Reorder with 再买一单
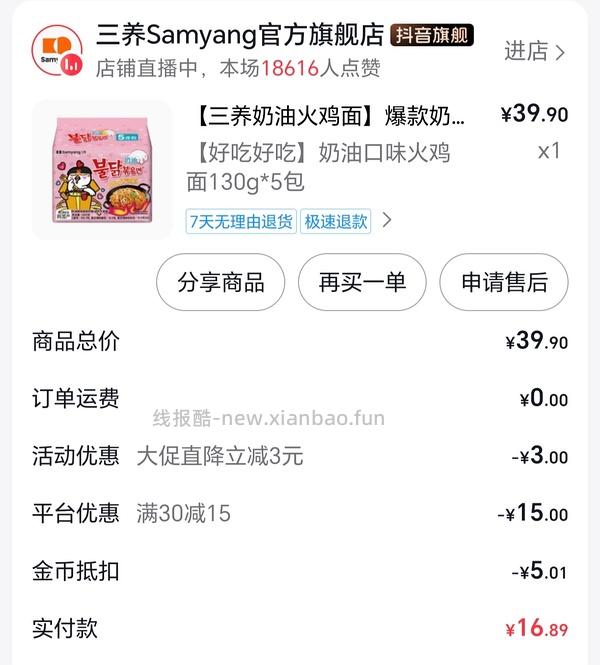 [x=362, y=282]
